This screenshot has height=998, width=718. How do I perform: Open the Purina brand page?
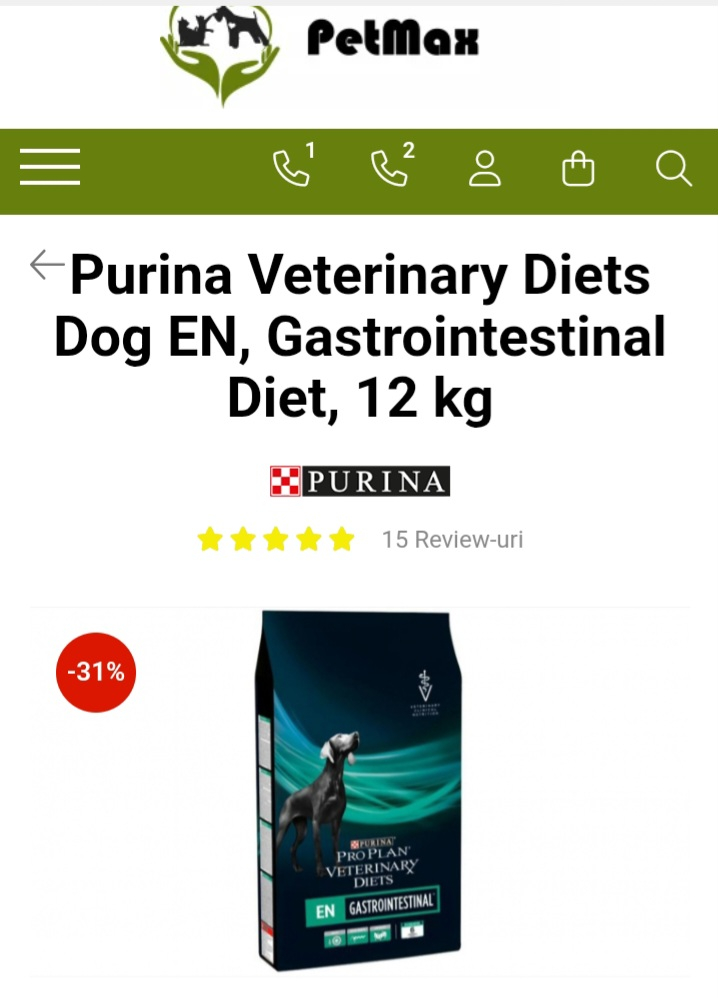pos(359,482)
